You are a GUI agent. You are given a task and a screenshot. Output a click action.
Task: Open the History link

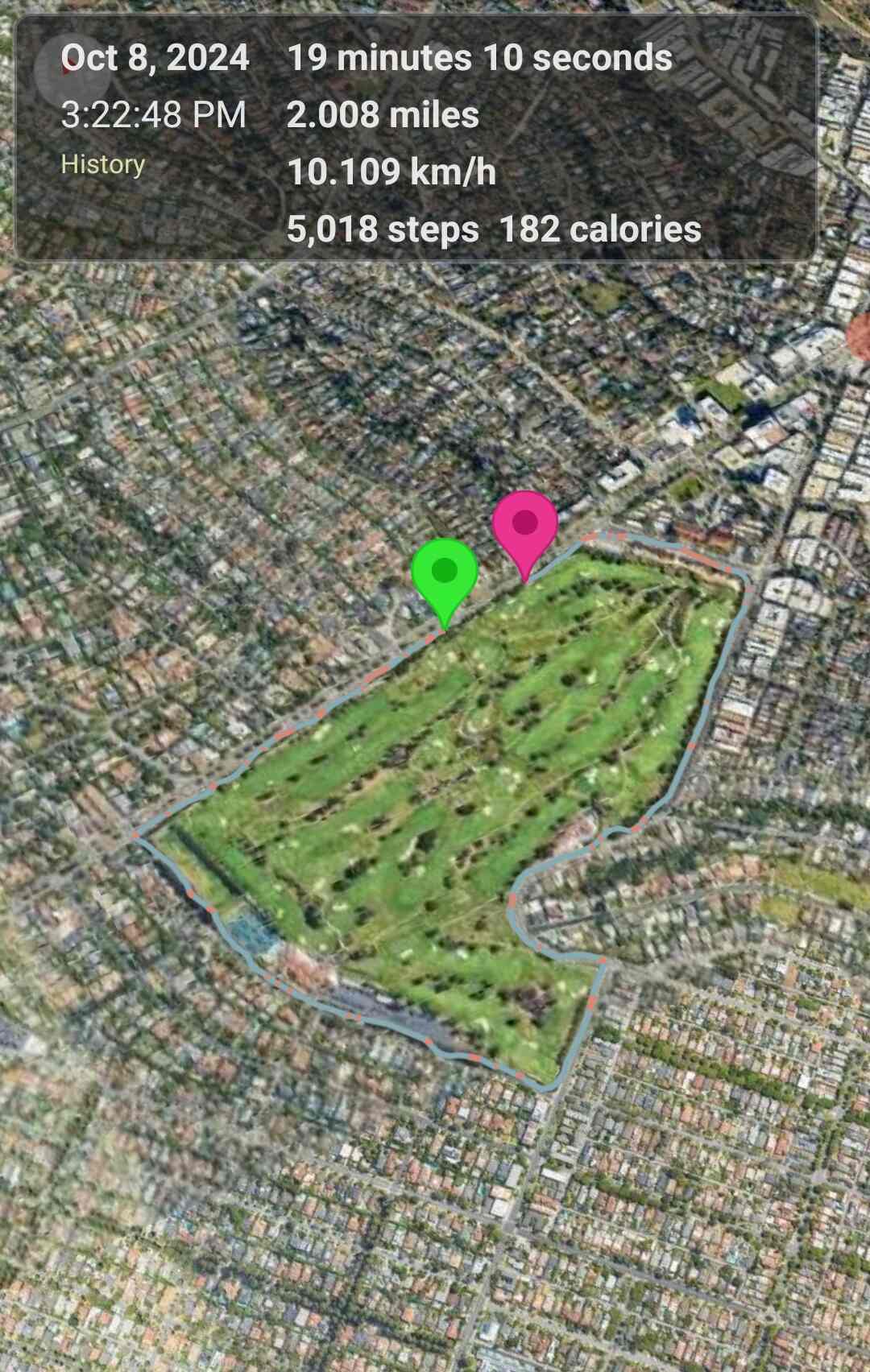tap(103, 164)
